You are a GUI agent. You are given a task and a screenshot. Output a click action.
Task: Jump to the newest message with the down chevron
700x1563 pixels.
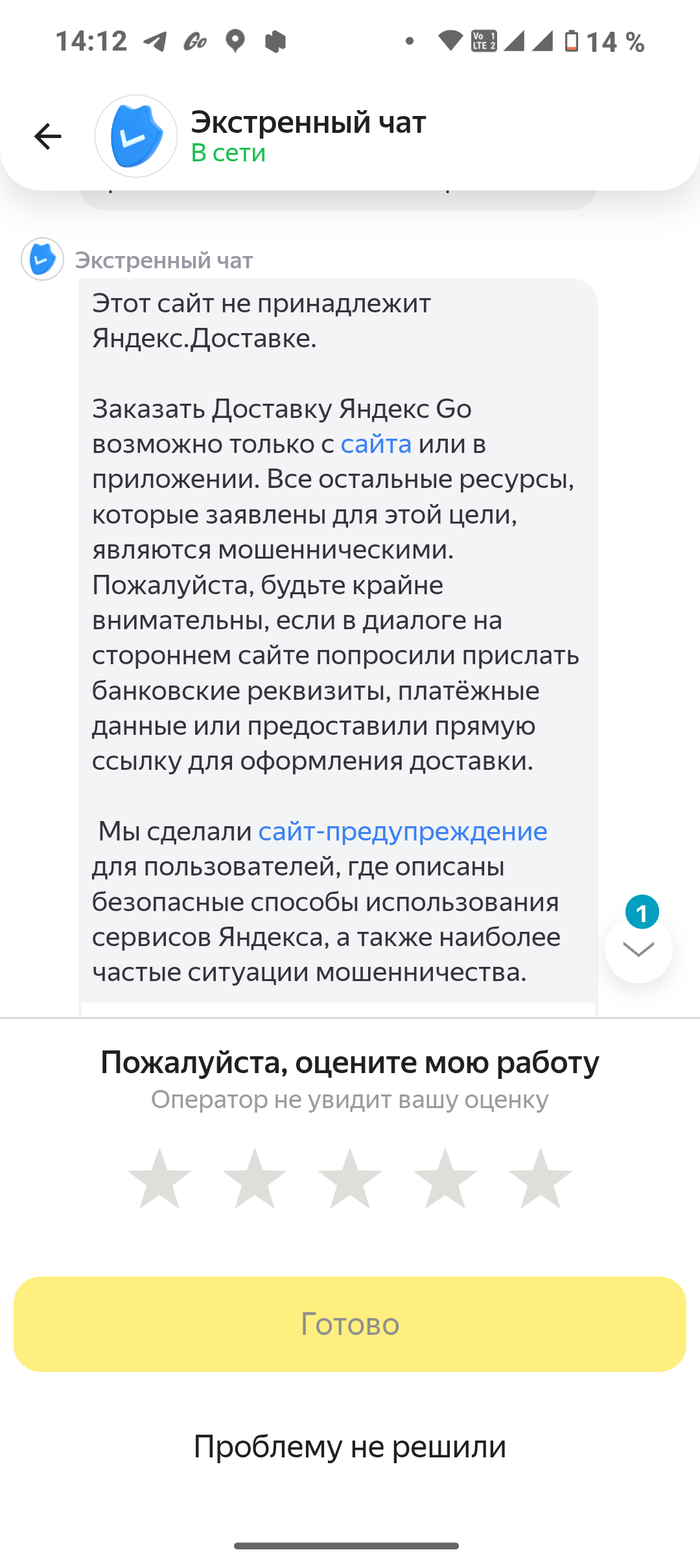click(638, 949)
